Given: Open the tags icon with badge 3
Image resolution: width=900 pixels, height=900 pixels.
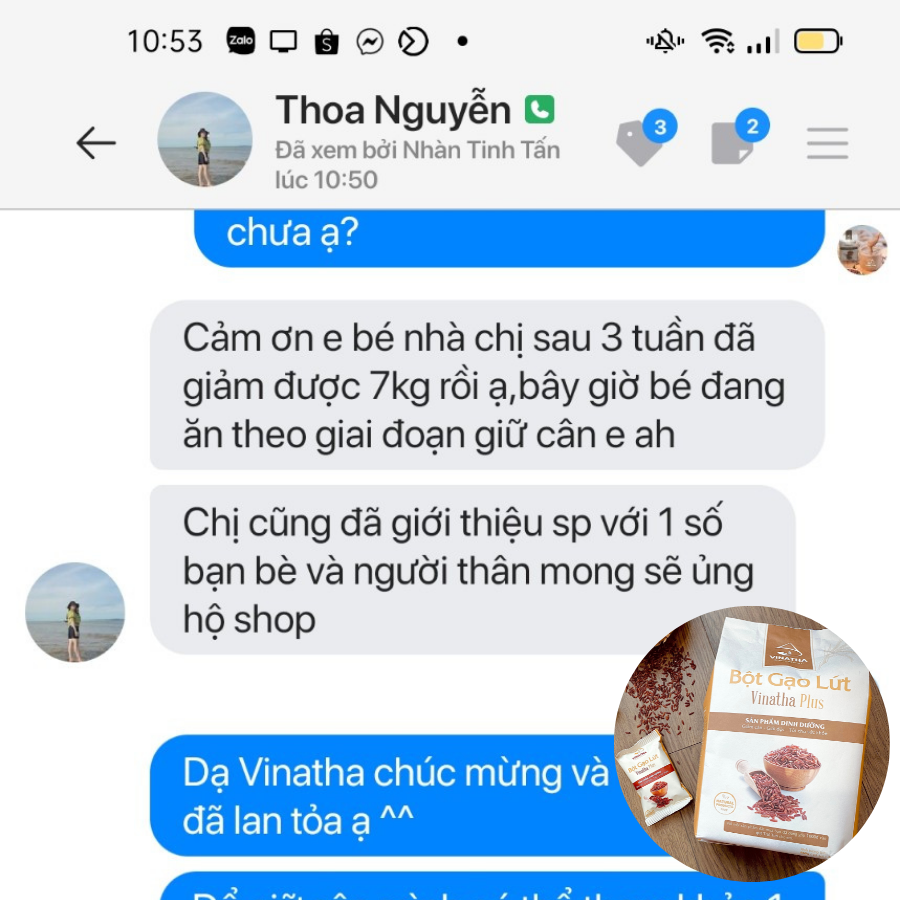Looking at the screenshot, I should (638, 142).
